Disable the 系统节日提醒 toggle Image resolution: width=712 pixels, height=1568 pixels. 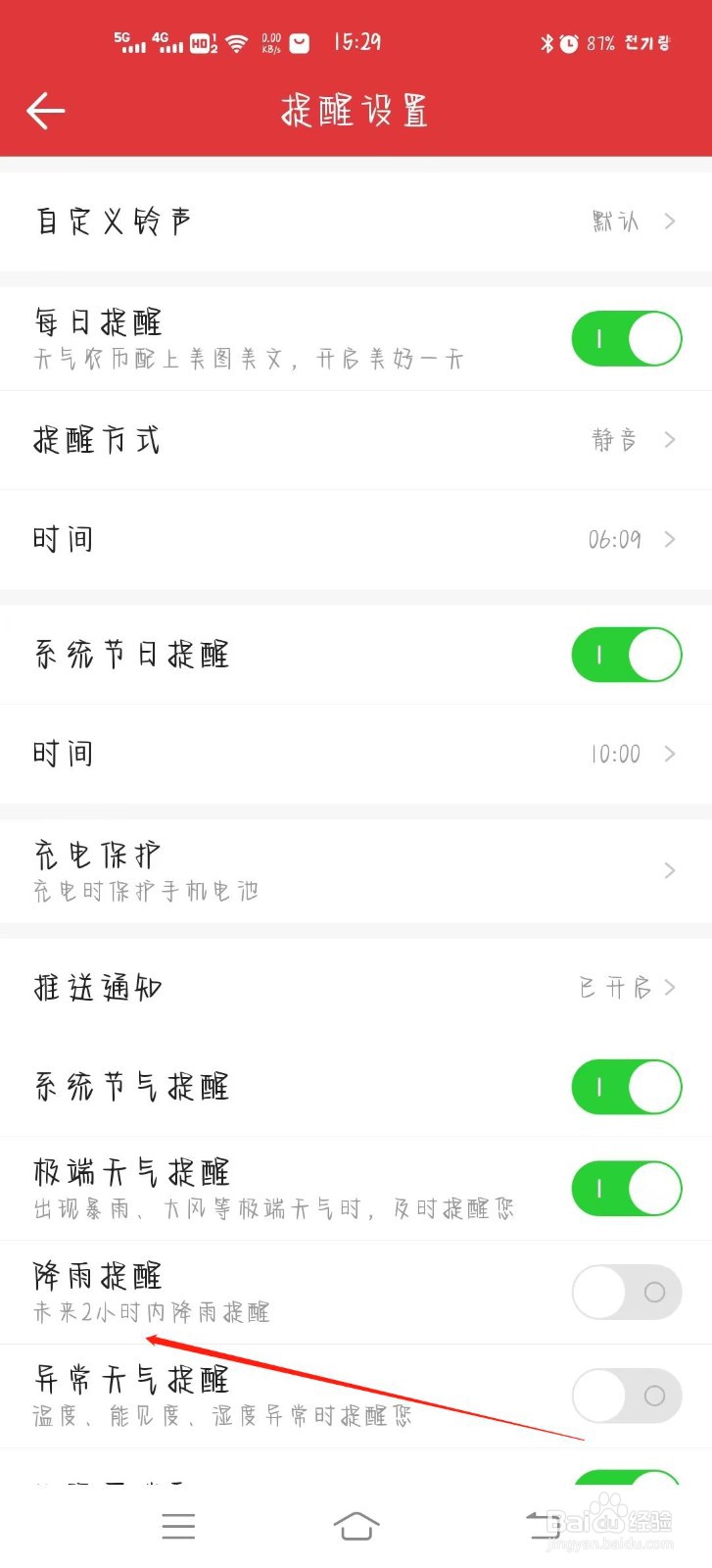coord(627,655)
